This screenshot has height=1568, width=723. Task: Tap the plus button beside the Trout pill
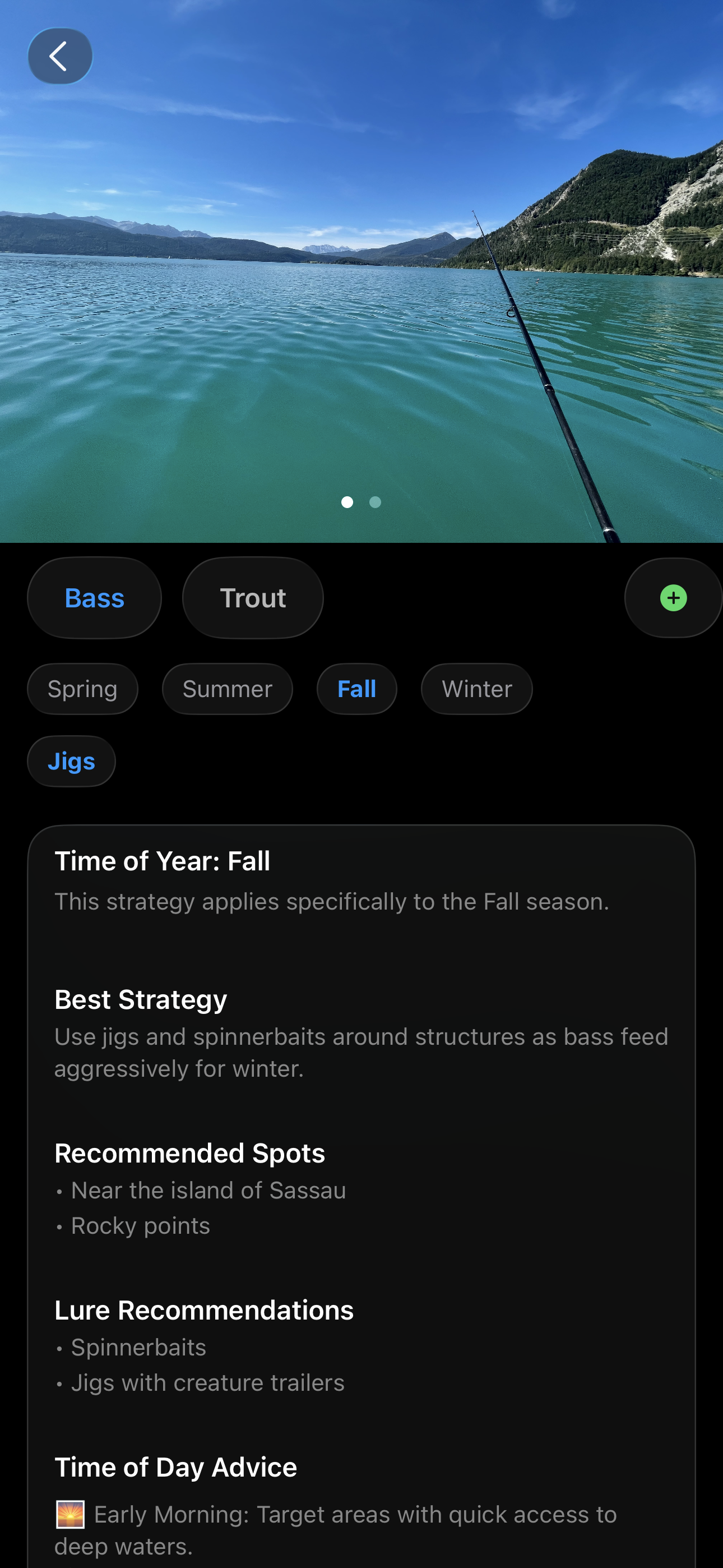click(672, 597)
